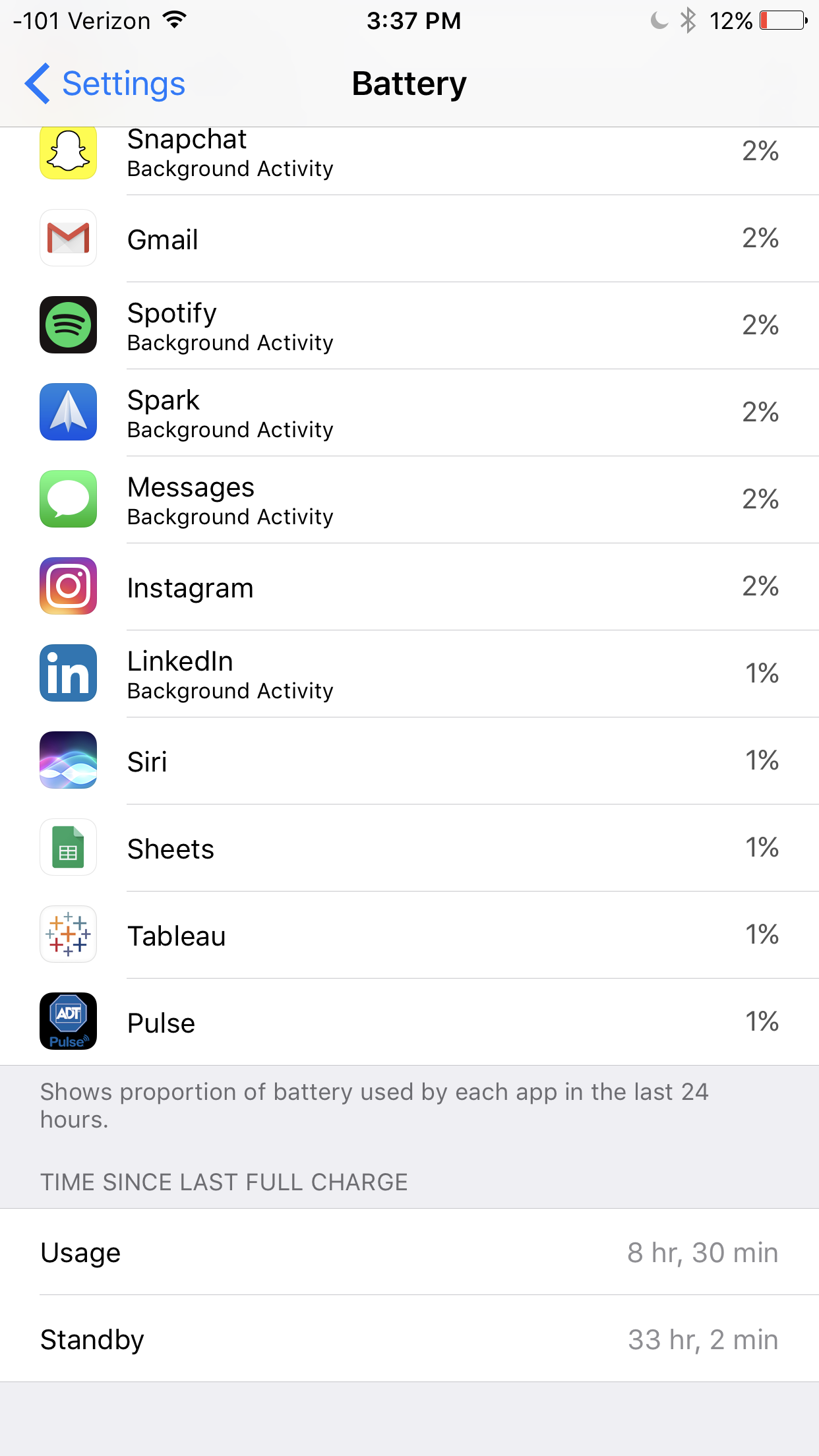Select the Gmail battery usage row
819x1456 pixels.
(409, 239)
